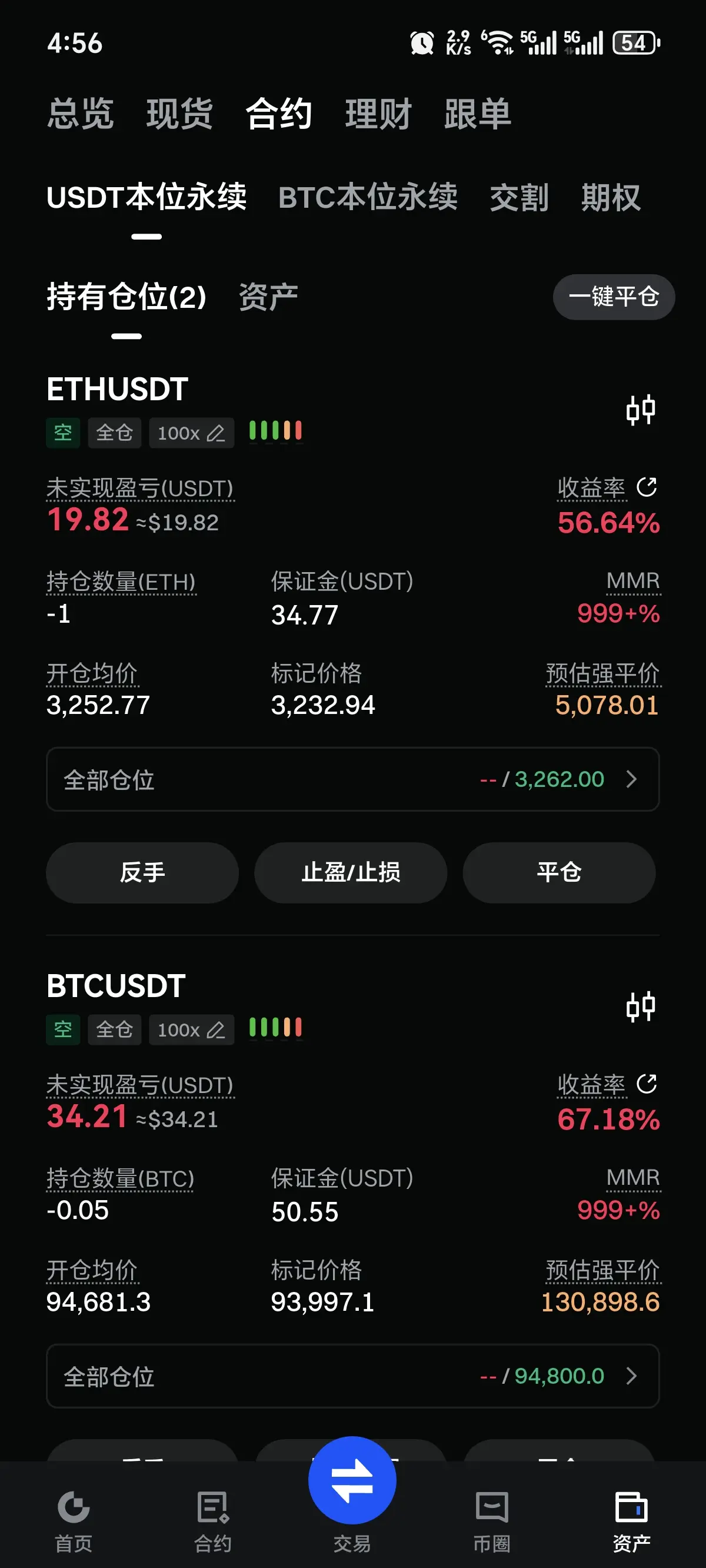This screenshot has height=1568, width=706.
Task: Tap 一键平仓 to close all positions
Action: coord(614,297)
